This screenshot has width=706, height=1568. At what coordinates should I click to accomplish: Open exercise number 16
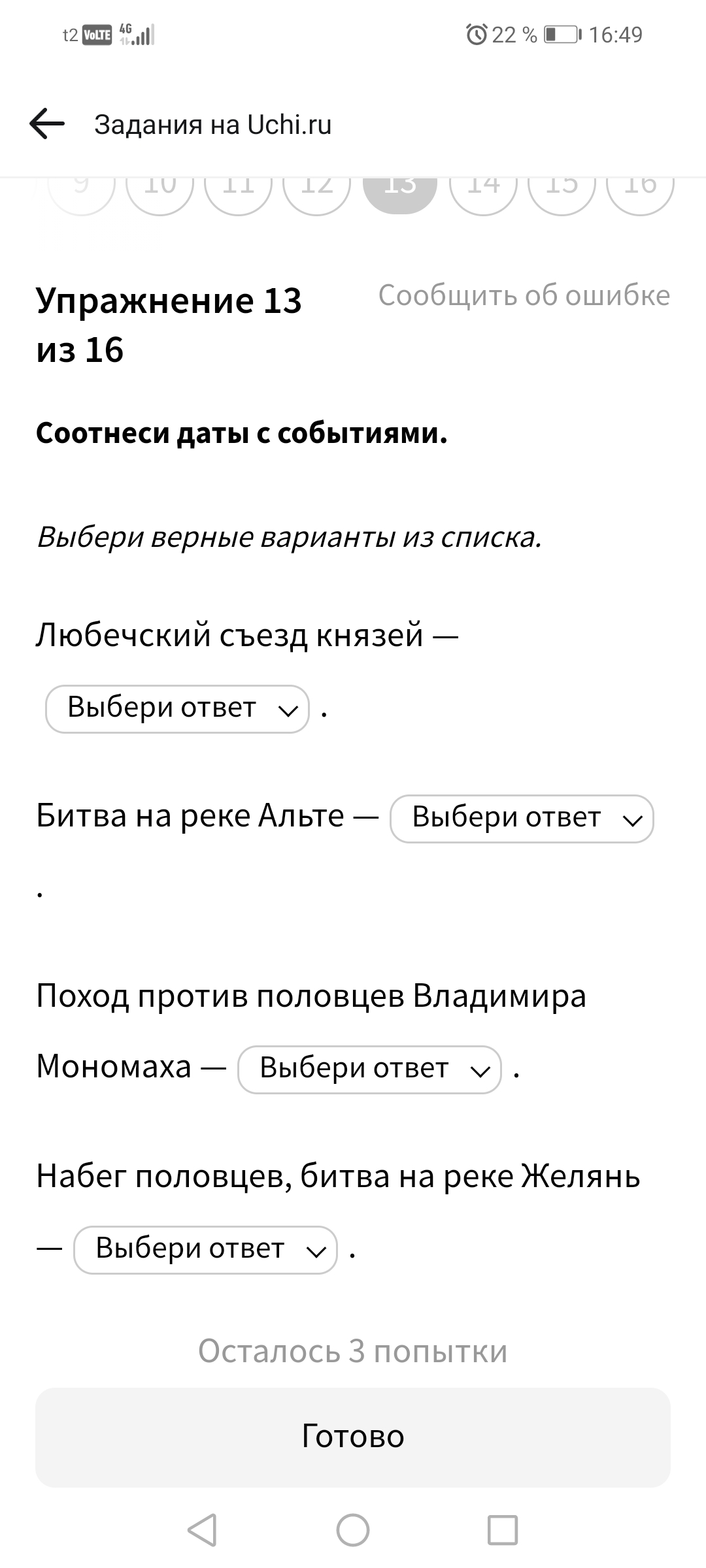pos(639,190)
